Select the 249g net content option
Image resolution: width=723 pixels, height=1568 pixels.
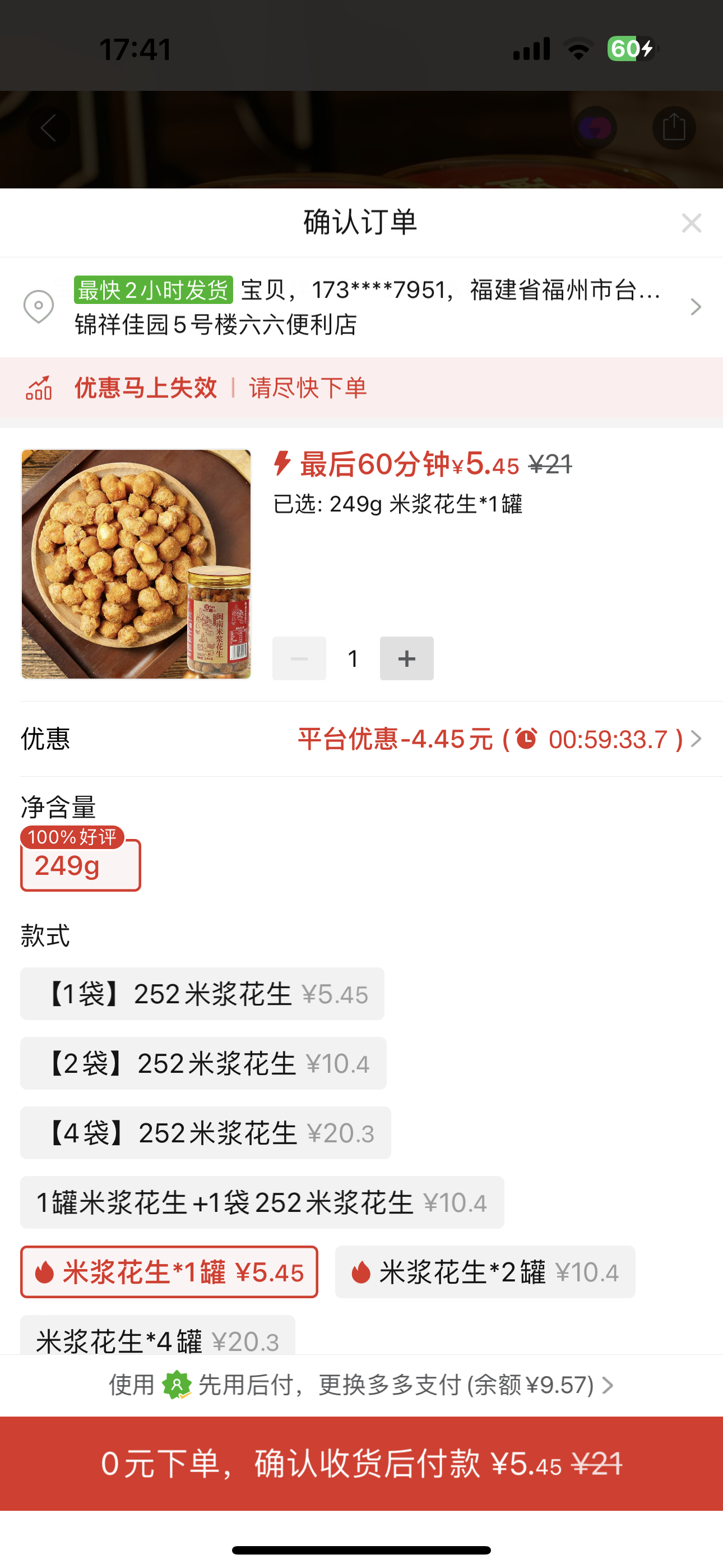(80, 864)
